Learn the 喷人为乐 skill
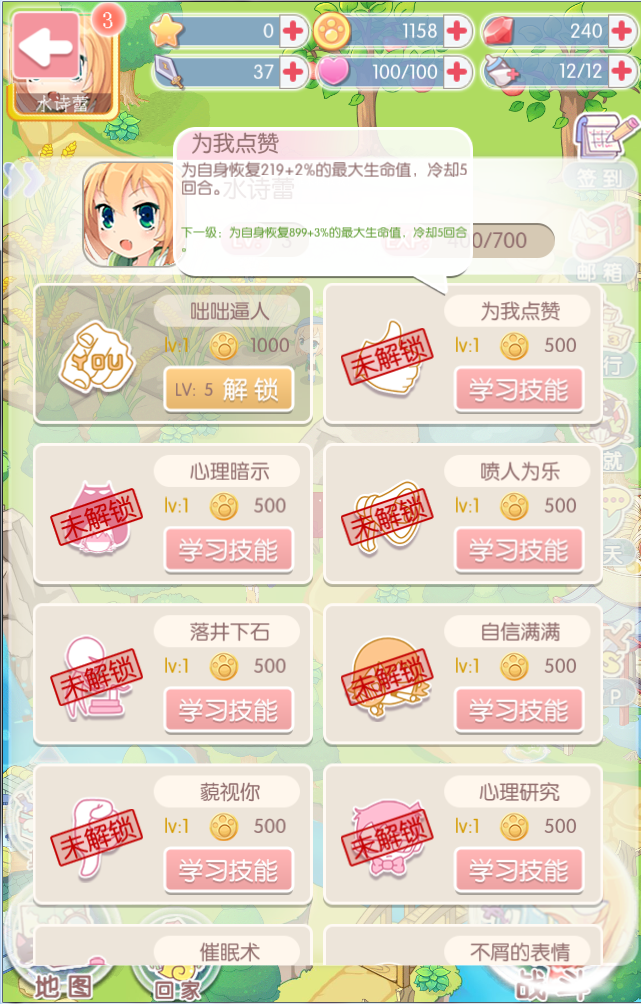The image size is (641, 1004). pos(518,550)
